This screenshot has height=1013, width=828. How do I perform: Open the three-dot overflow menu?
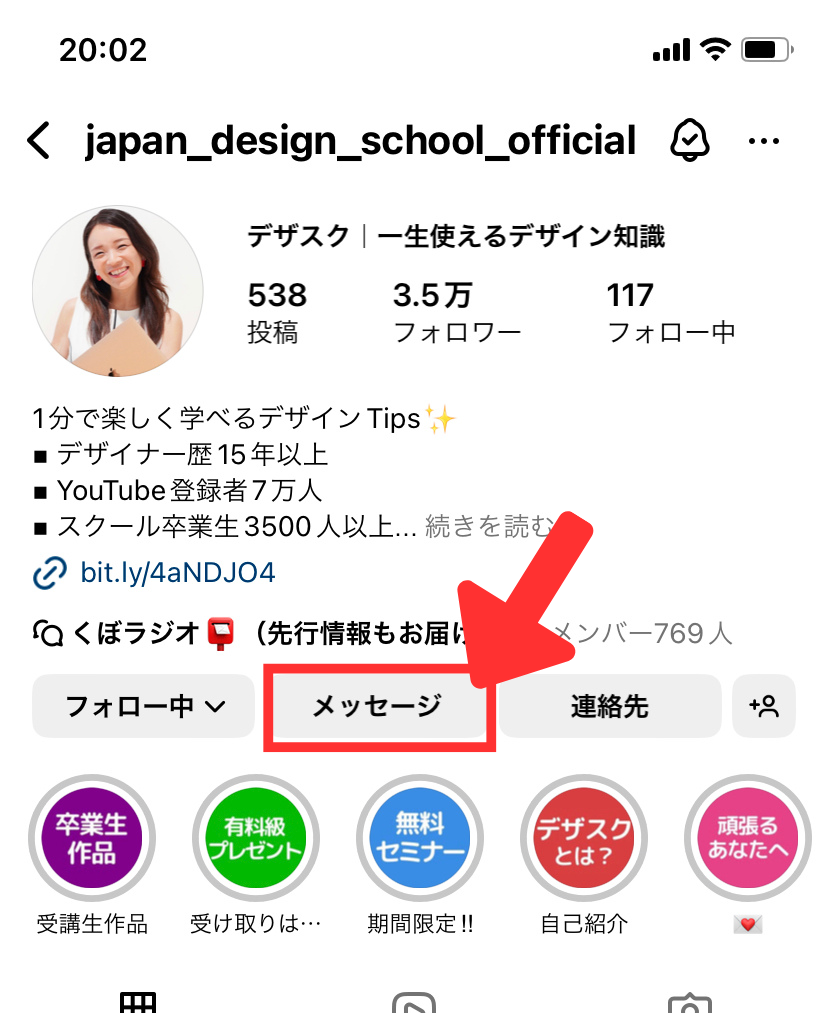[x=763, y=141]
